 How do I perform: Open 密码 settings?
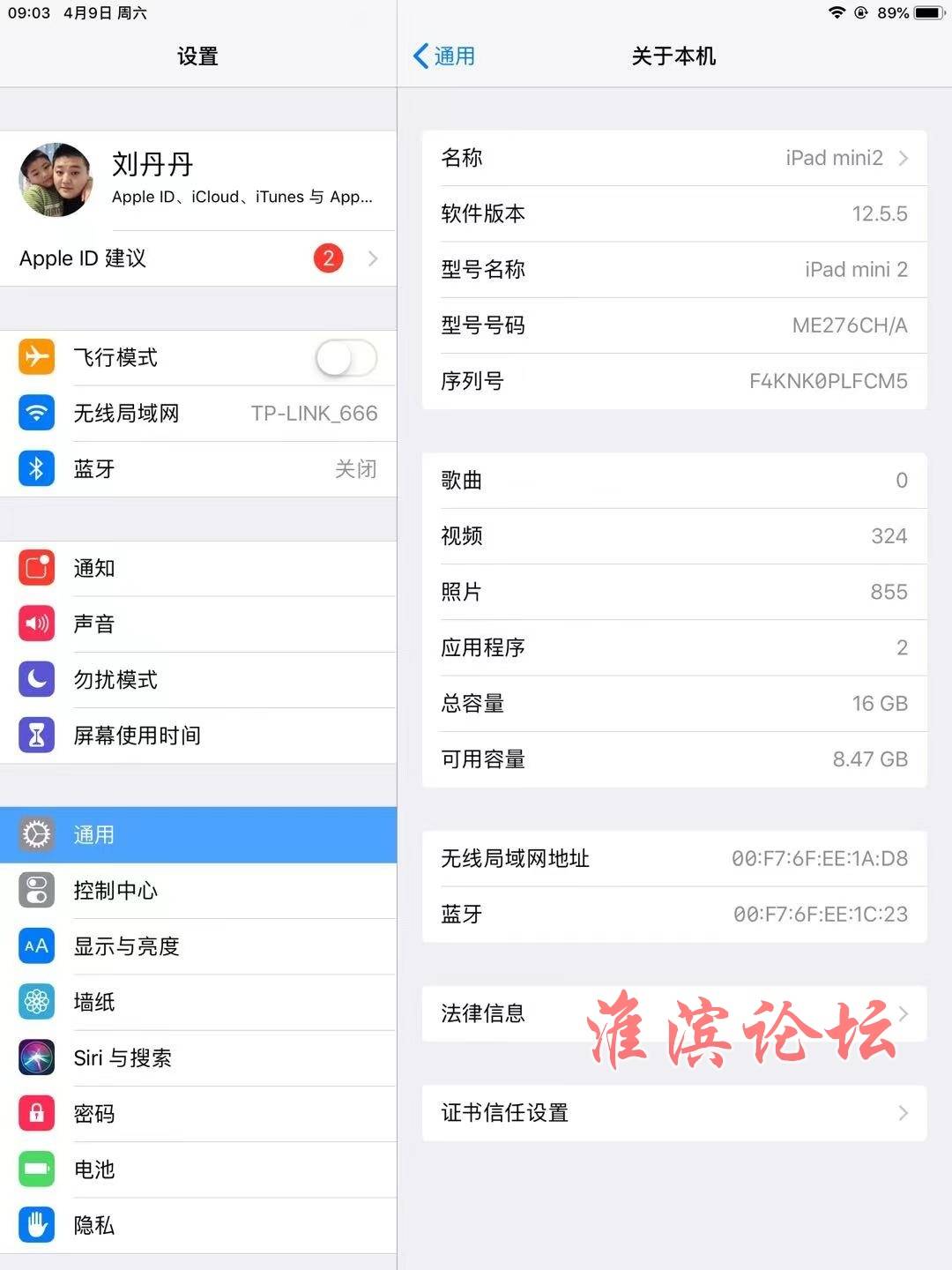(197, 1113)
